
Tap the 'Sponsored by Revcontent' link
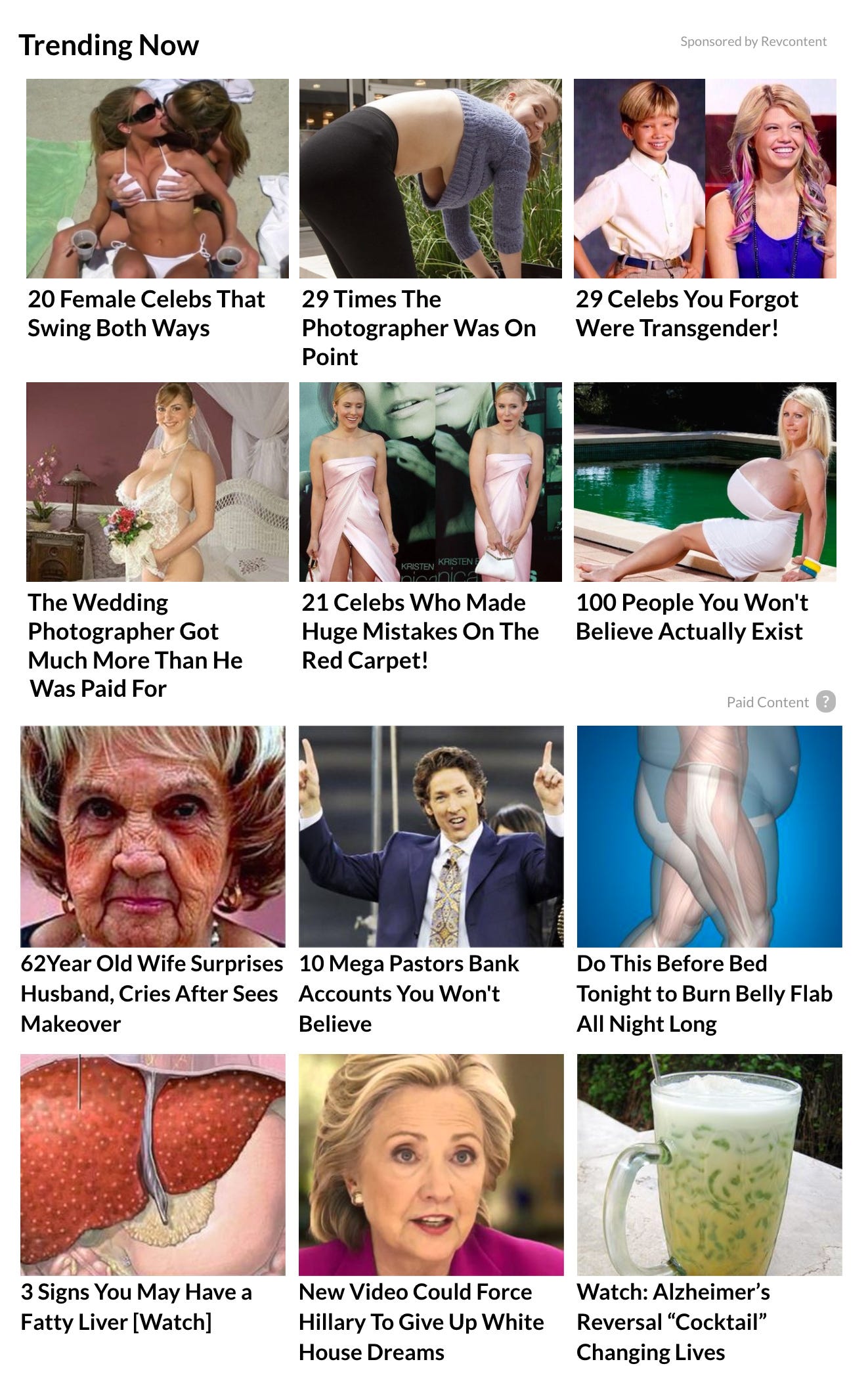(753, 41)
